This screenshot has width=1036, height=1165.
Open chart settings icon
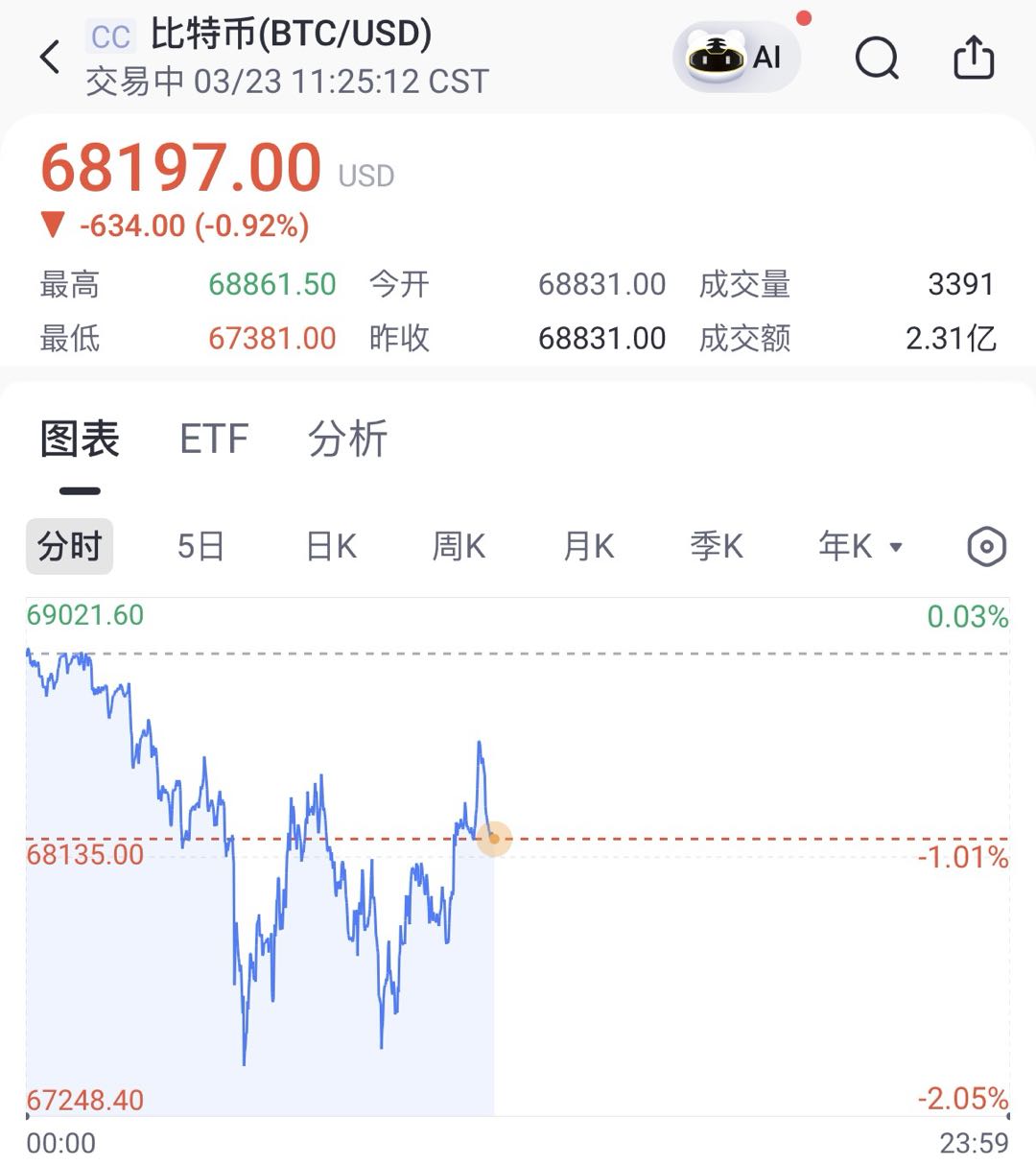[x=986, y=547]
